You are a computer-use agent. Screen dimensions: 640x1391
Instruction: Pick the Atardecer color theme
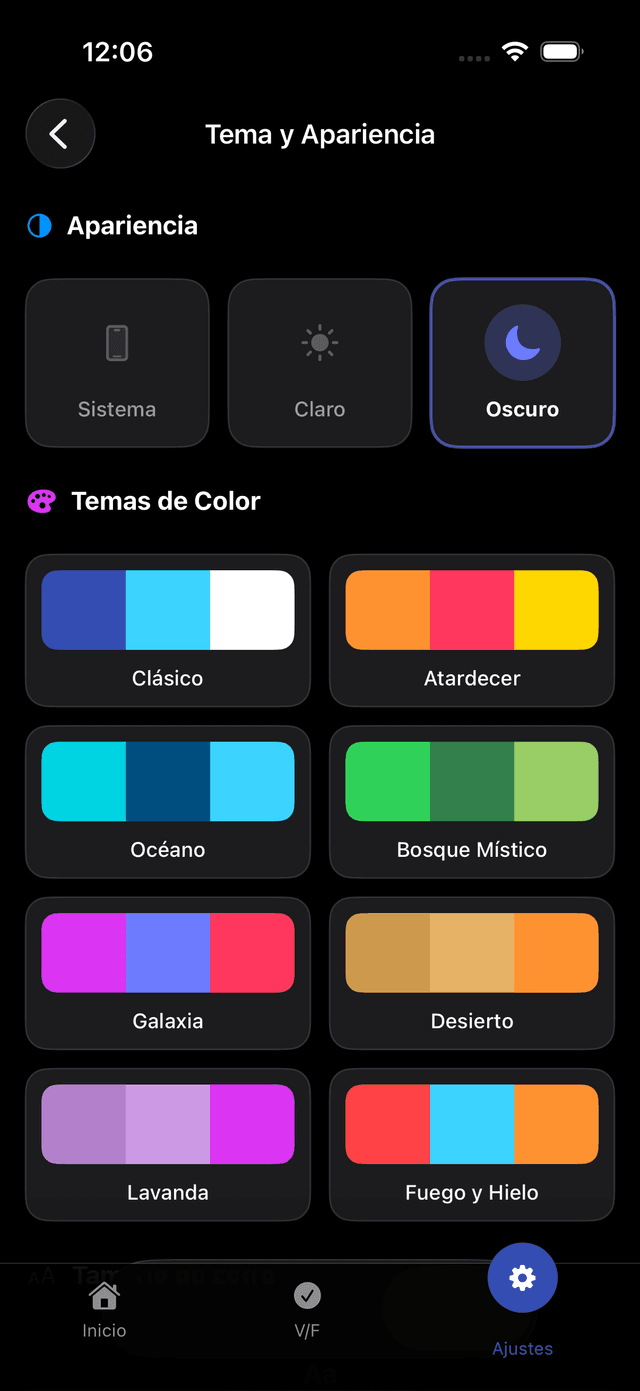(472, 630)
